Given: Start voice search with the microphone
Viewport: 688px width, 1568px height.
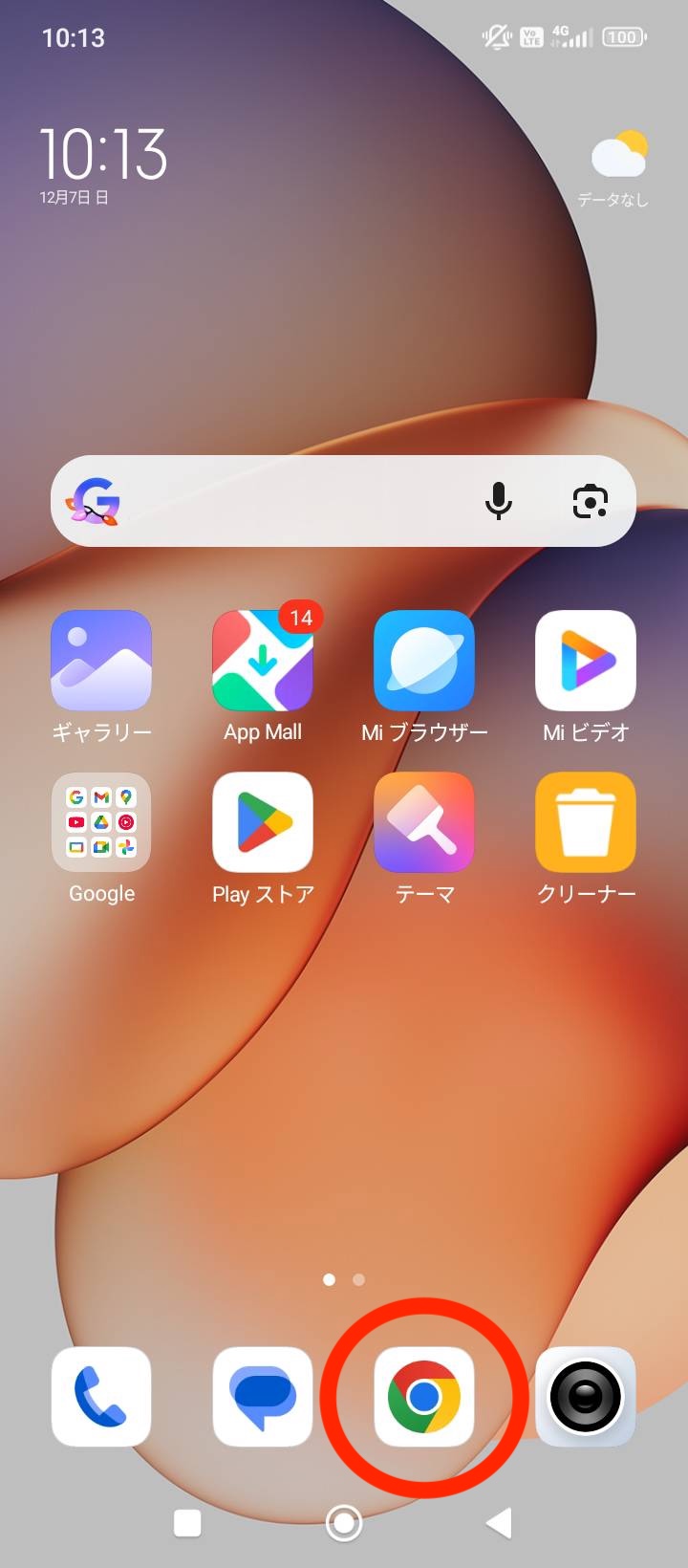Looking at the screenshot, I should coord(498,501).
